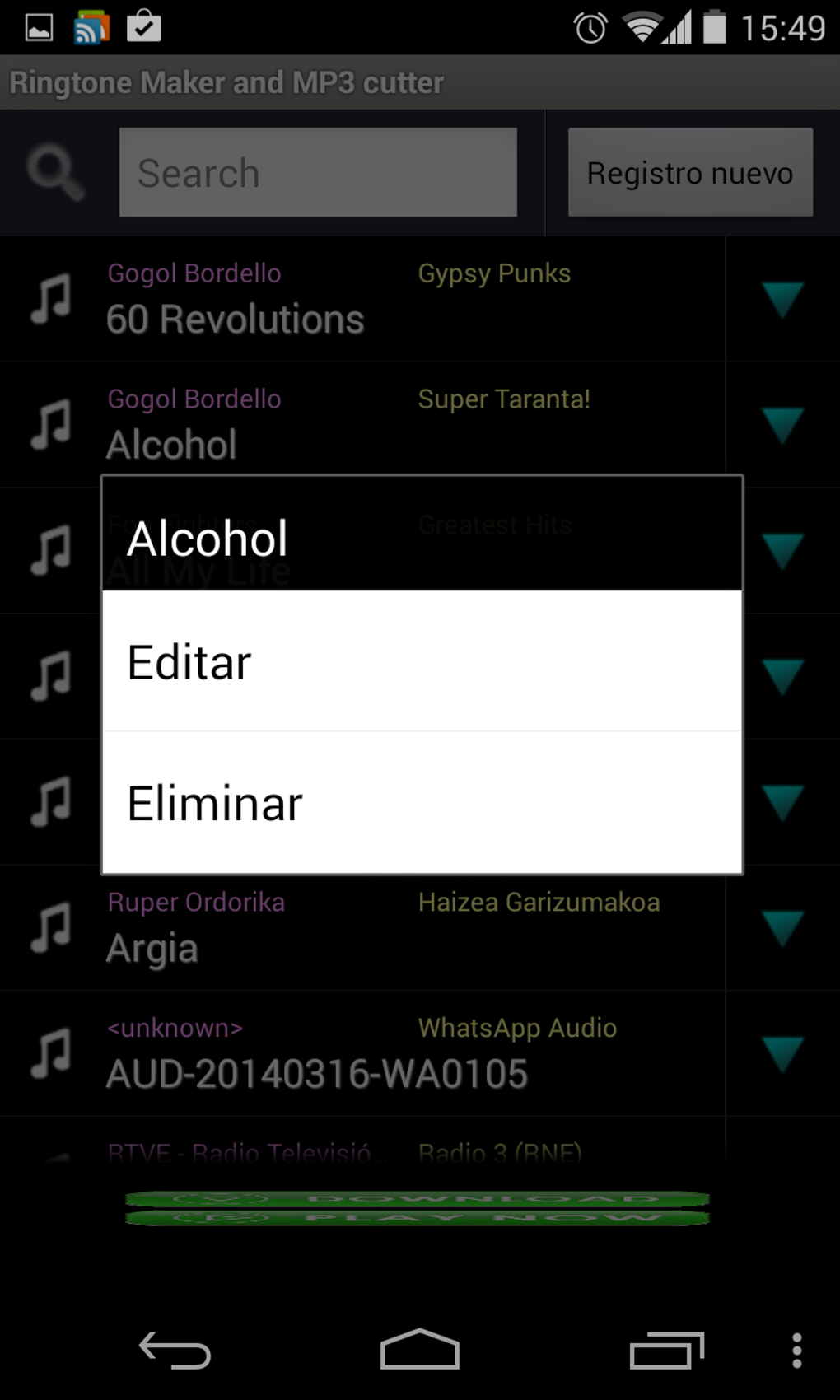
Task: Expand the dropdown arrow for Argia
Action: (782, 928)
